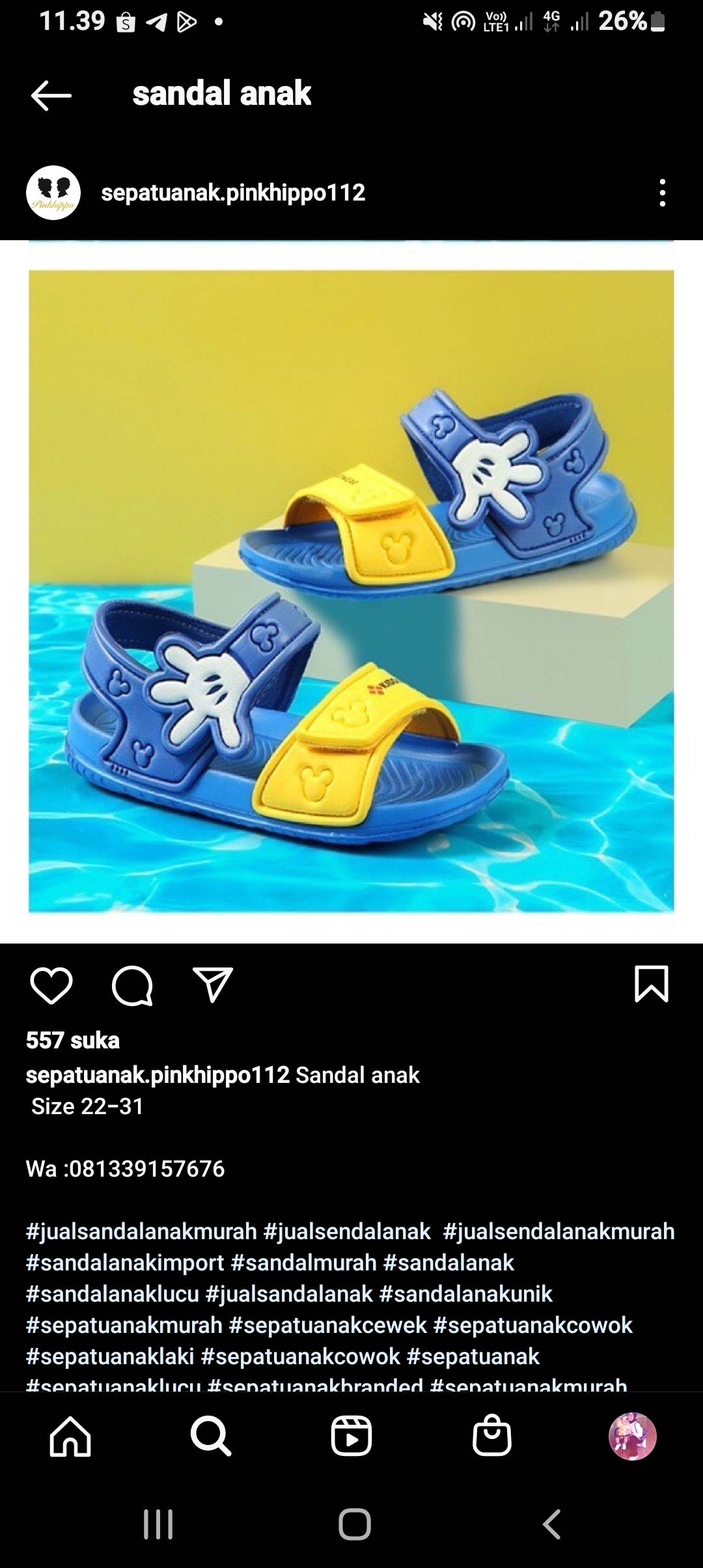Like the sandal post with heart icon
The height and width of the screenshot is (1568, 703).
[x=51, y=985]
